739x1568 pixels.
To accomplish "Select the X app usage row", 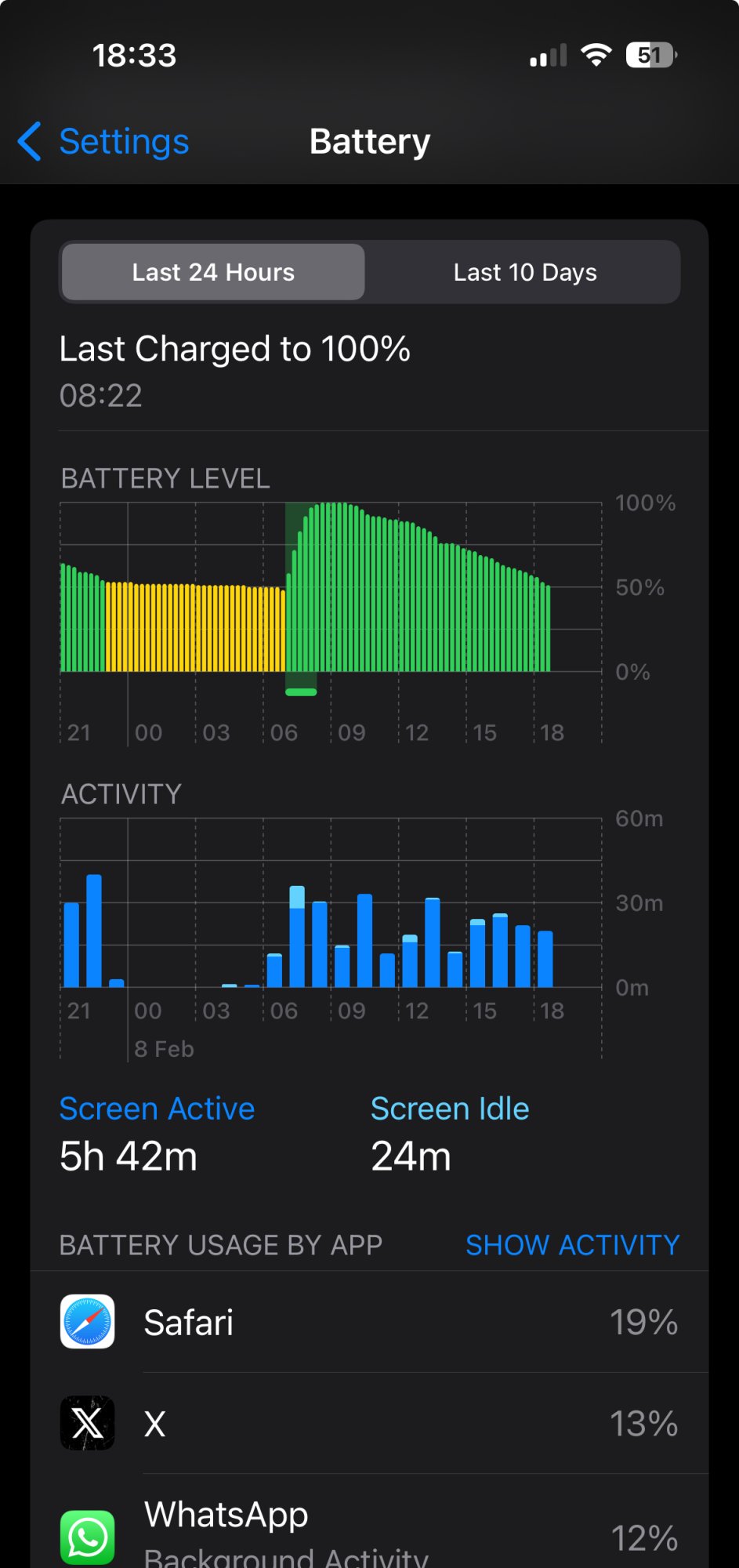I will tap(369, 1423).
